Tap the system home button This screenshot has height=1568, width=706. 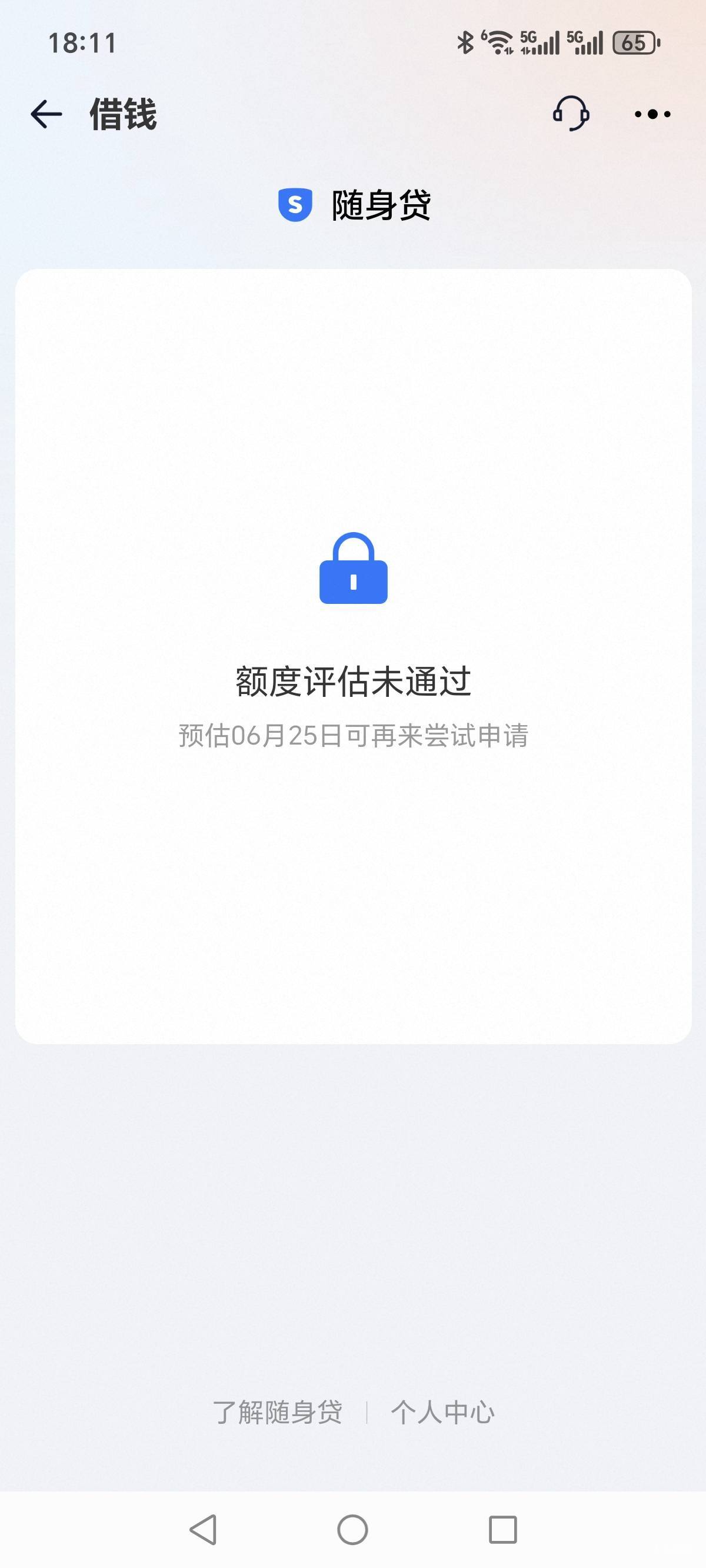point(352,1530)
